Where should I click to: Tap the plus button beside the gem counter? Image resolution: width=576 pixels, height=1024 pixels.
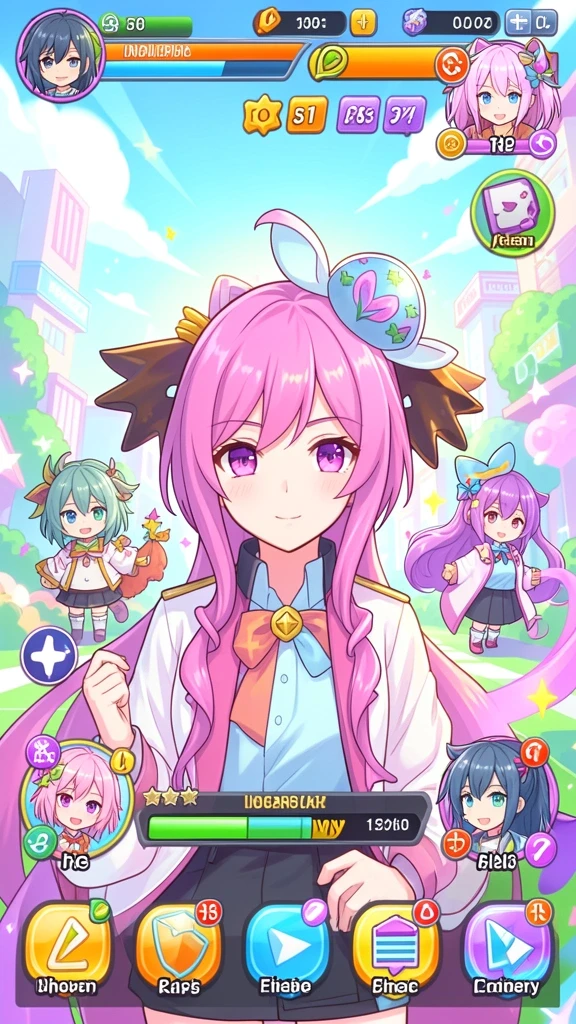(x=518, y=22)
